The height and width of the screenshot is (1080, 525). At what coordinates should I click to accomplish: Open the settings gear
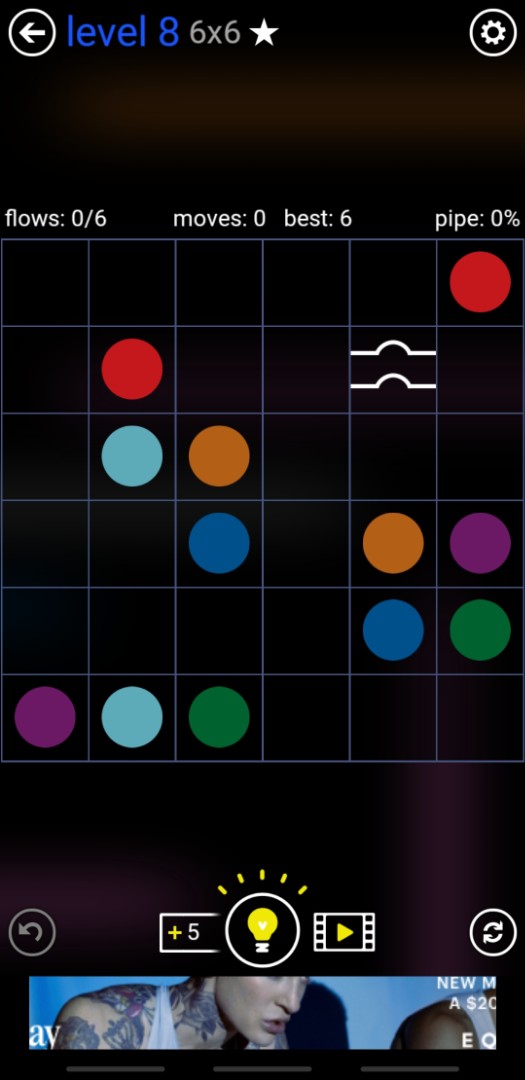pos(493,32)
